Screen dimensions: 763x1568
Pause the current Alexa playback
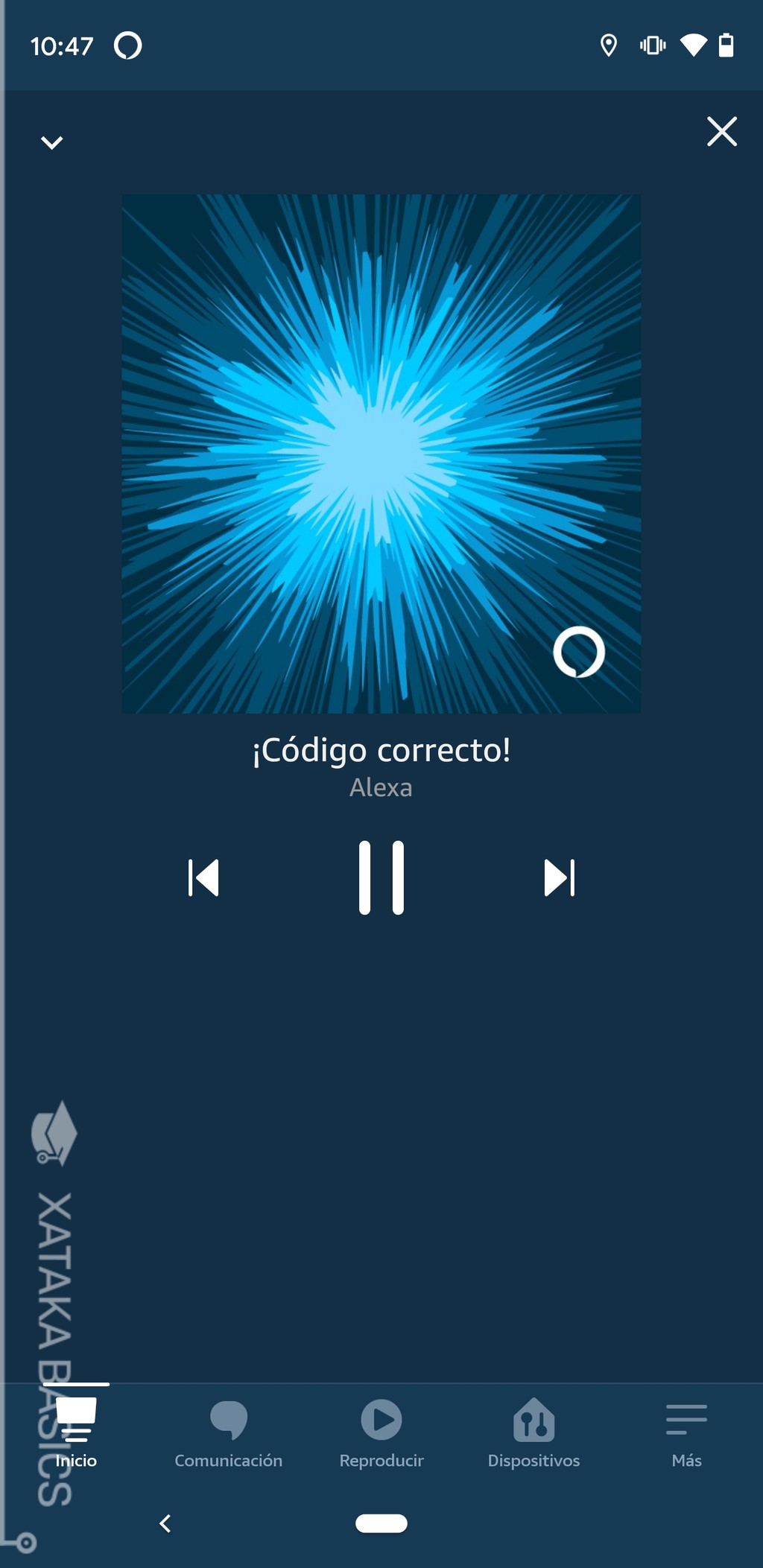tap(381, 877)
